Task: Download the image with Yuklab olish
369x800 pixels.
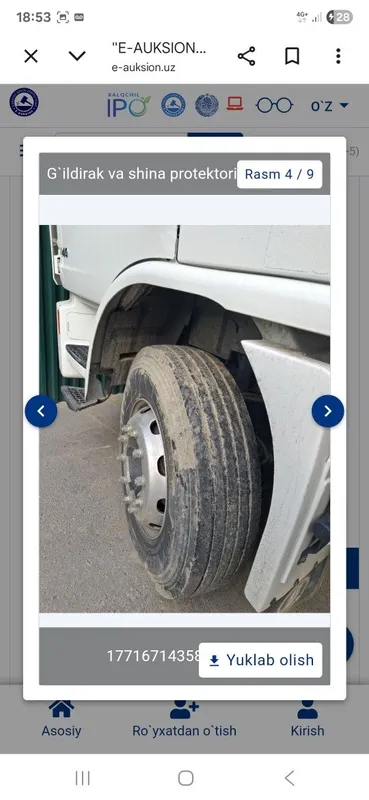Action: (x=260, y=660)
